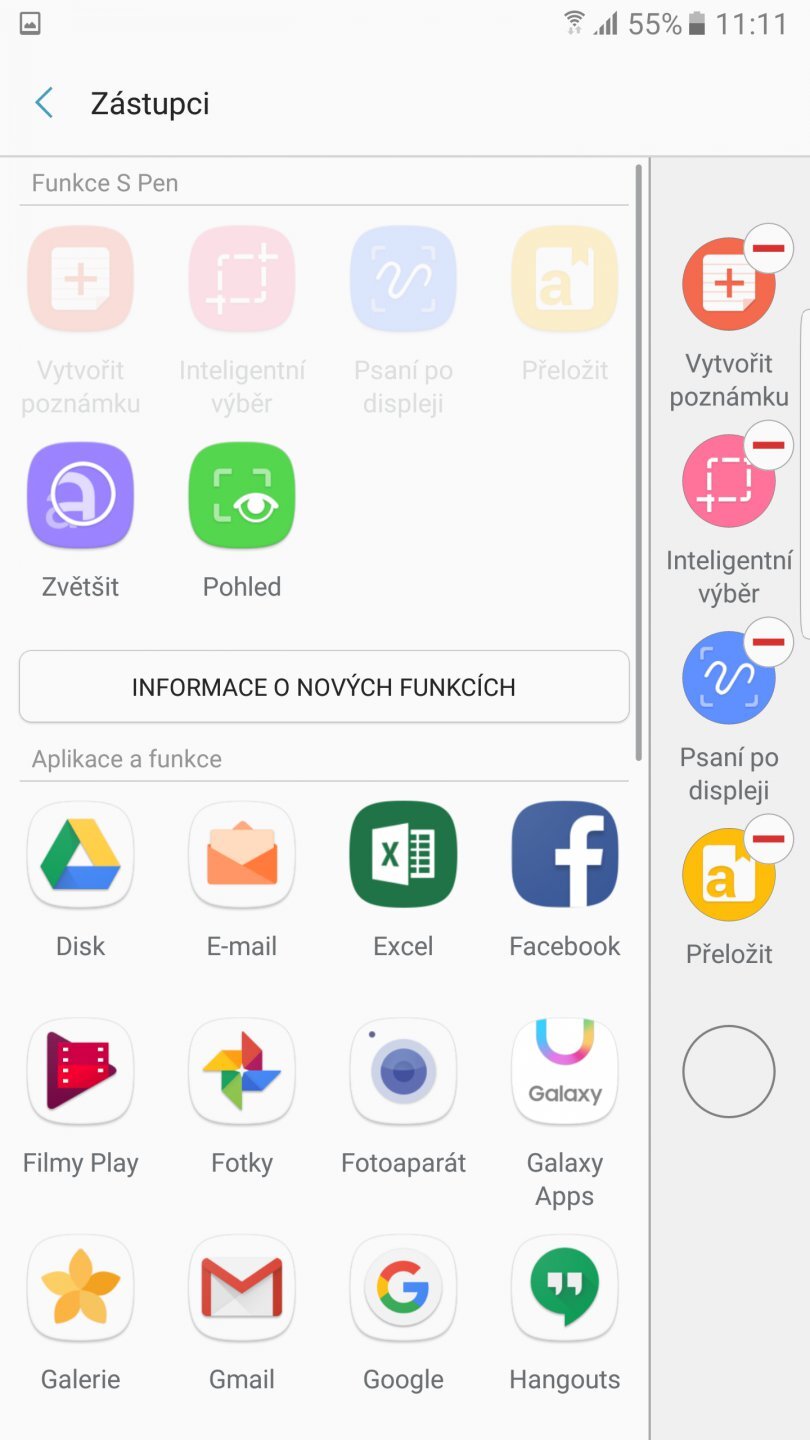Select the Disk (Google Drive) icon

[x=80, y=855]
